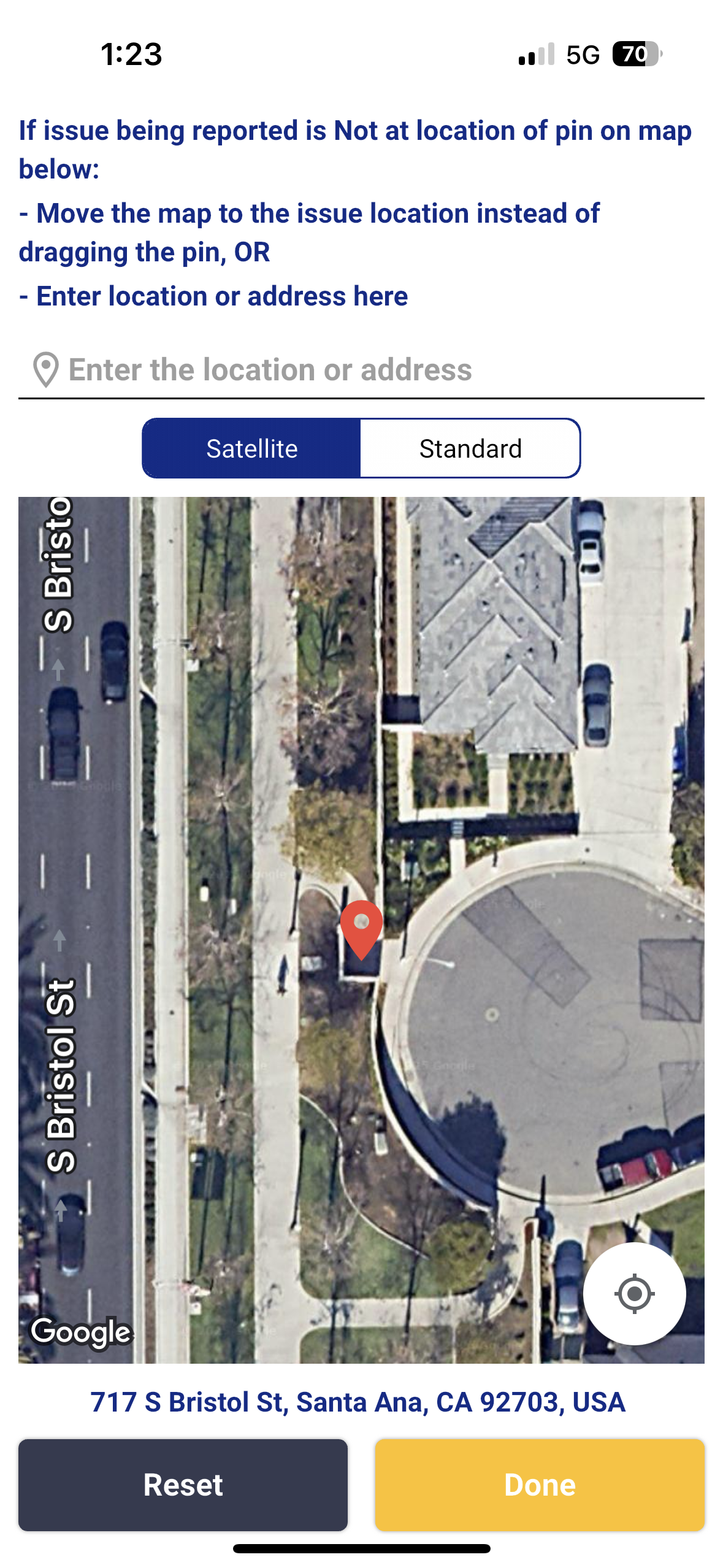Select the Satellite map view
The width and height of the screenshot is (723, 1568).
coord(251,448)
